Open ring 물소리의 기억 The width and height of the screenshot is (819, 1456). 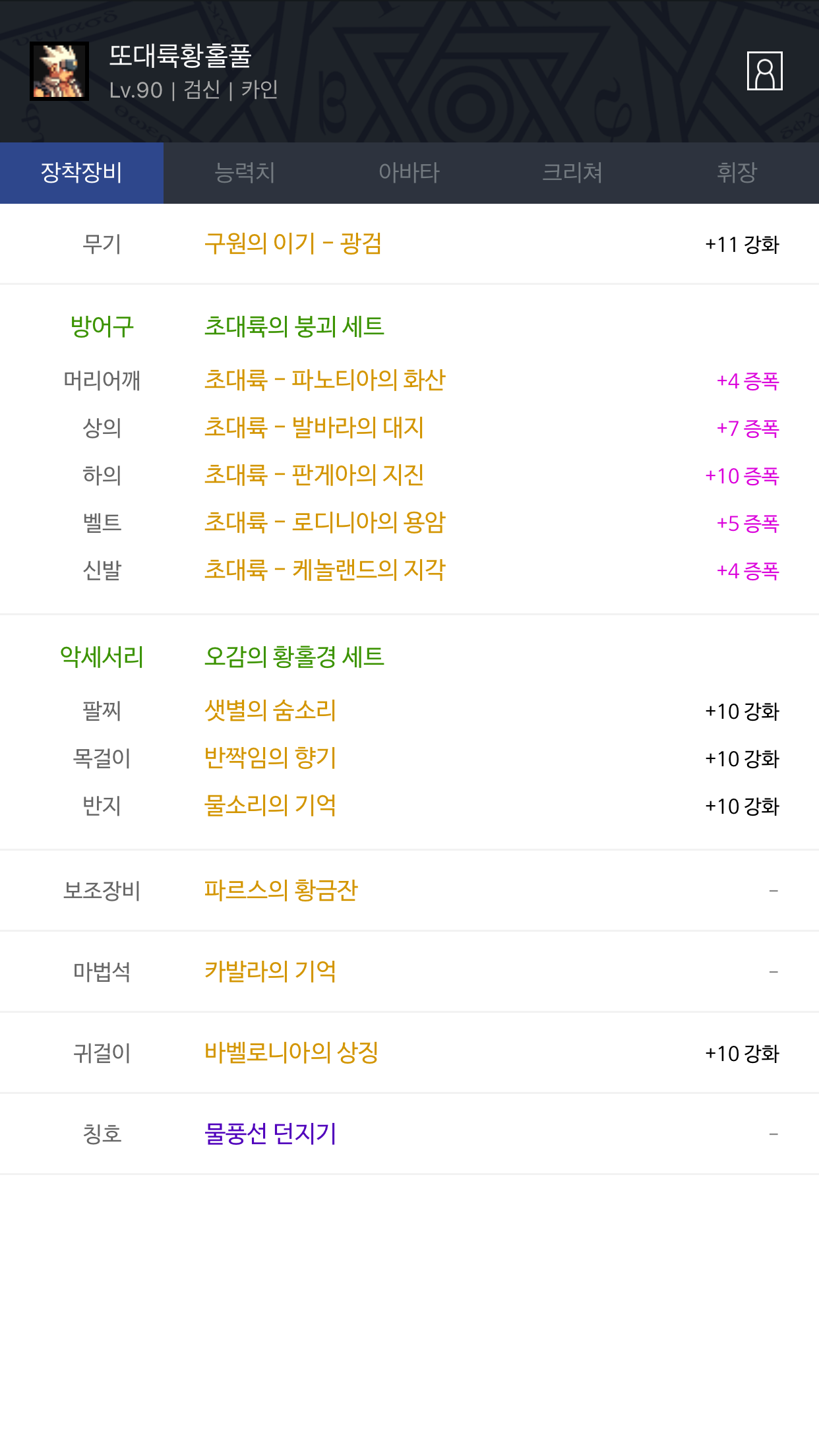point(270,806)
